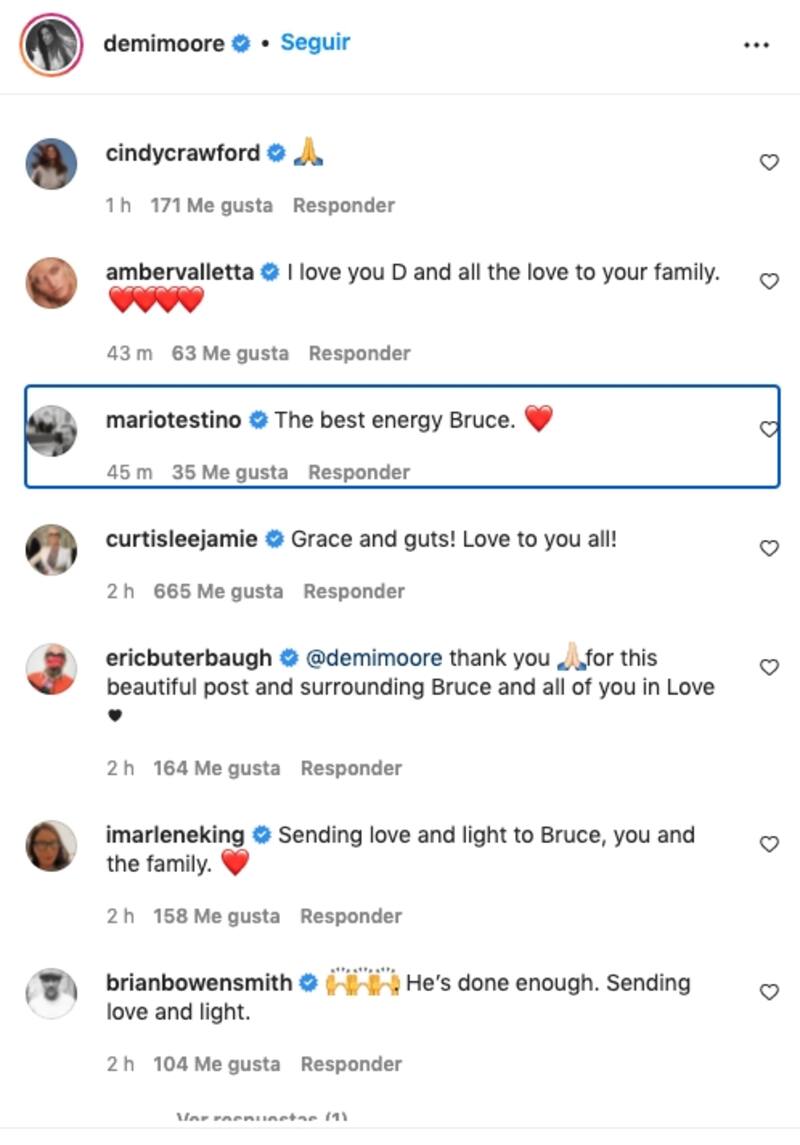Open cindycrawford's profile avatar

(51, 163)
